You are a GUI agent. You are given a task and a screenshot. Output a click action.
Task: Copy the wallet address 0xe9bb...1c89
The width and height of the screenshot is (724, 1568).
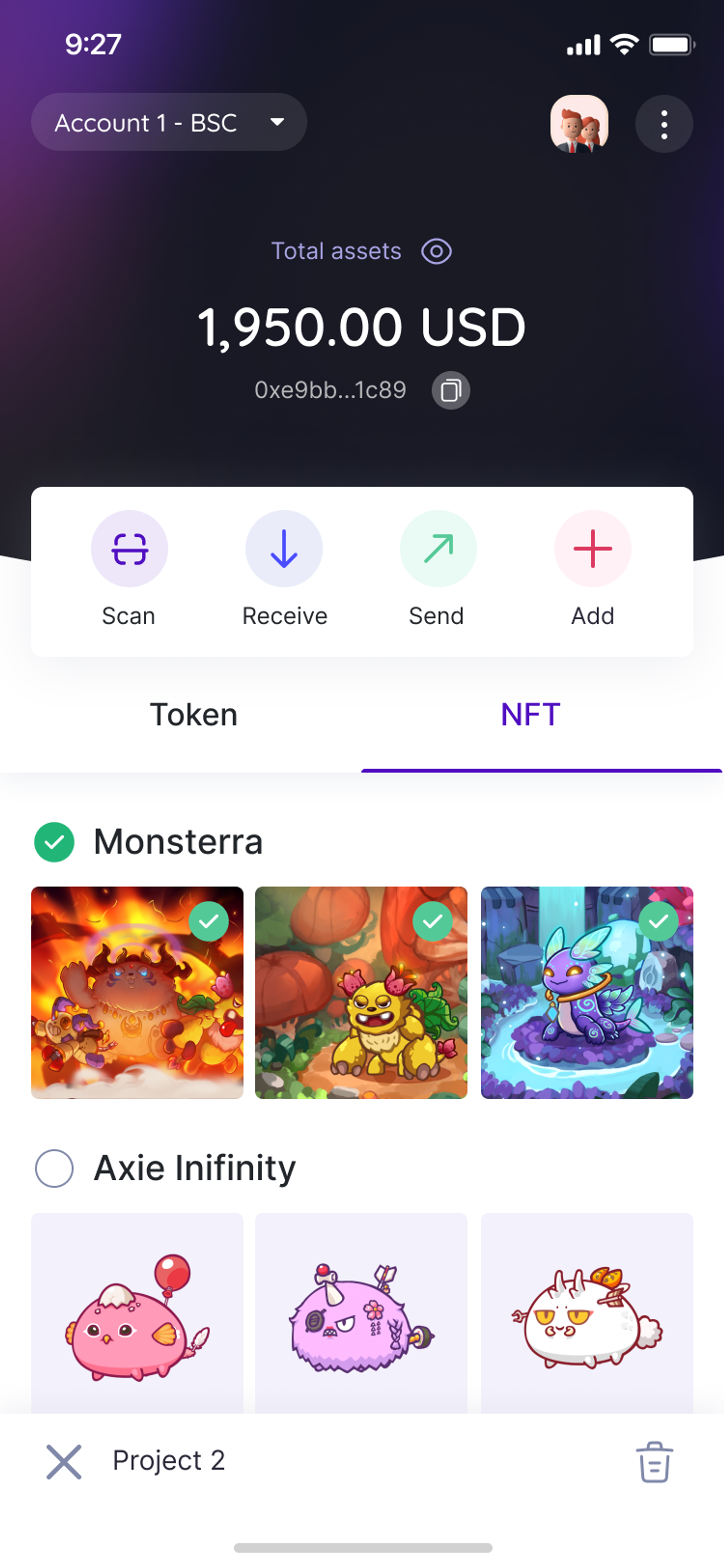coord(450,390)
